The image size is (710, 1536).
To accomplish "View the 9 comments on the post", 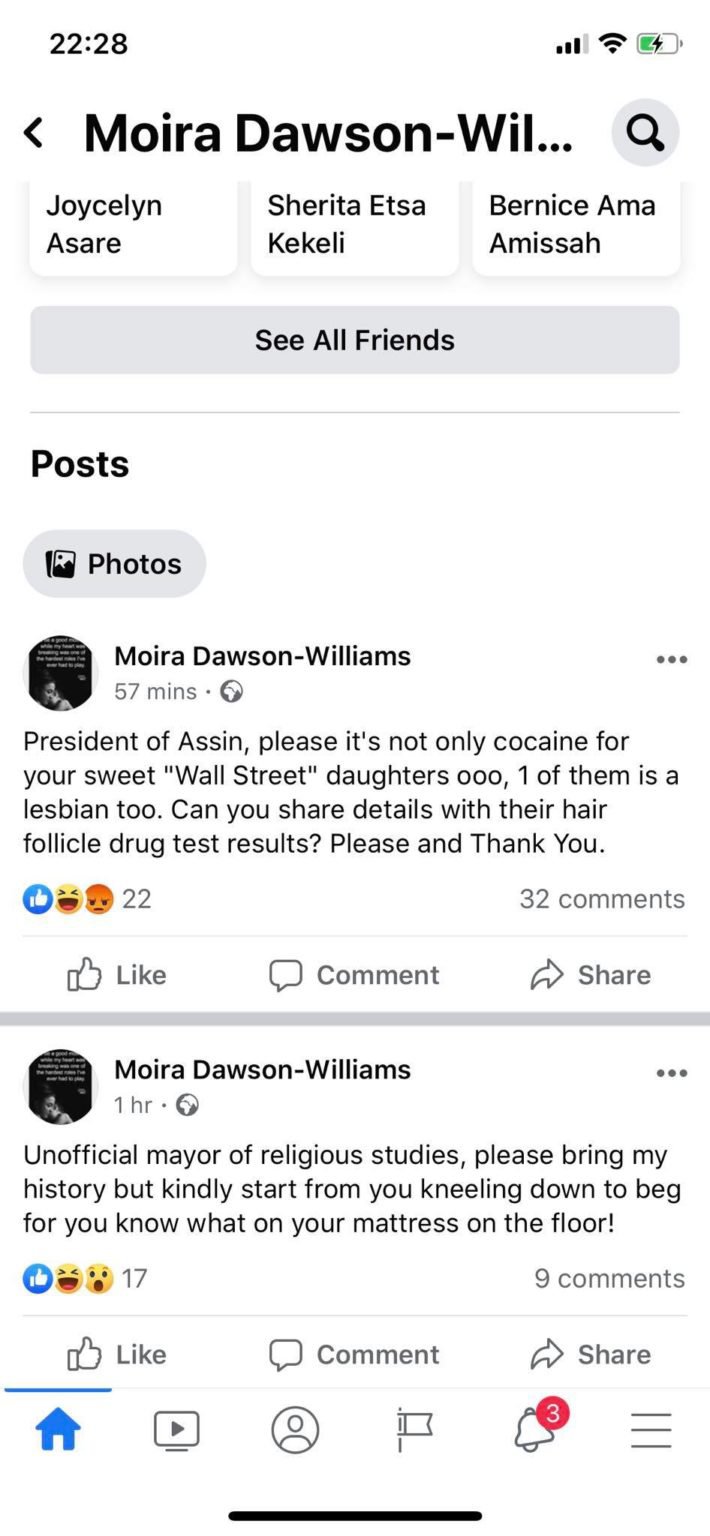I will (610, 1278).
